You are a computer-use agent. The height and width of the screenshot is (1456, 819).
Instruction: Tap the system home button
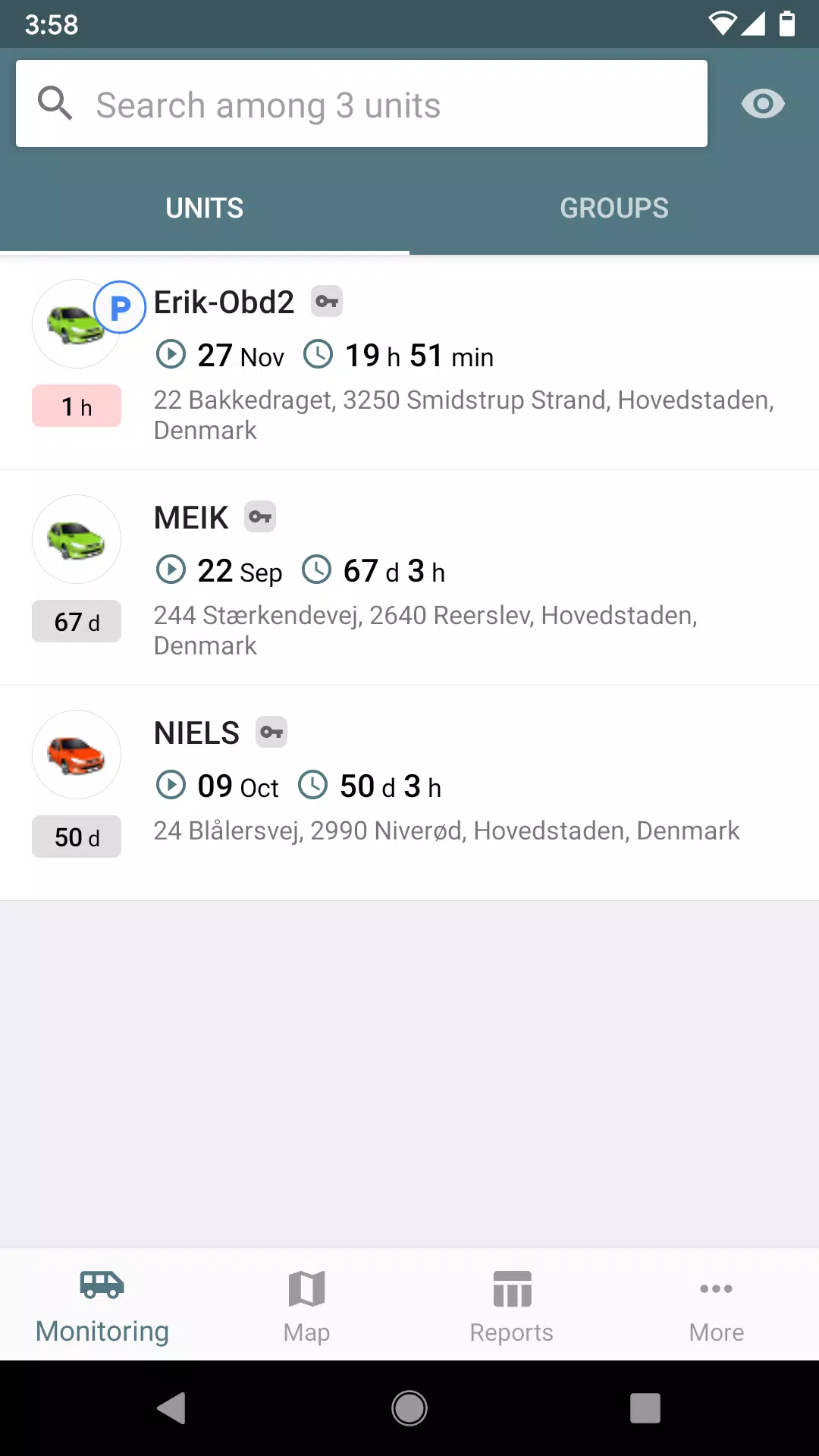coord(409,1408)
